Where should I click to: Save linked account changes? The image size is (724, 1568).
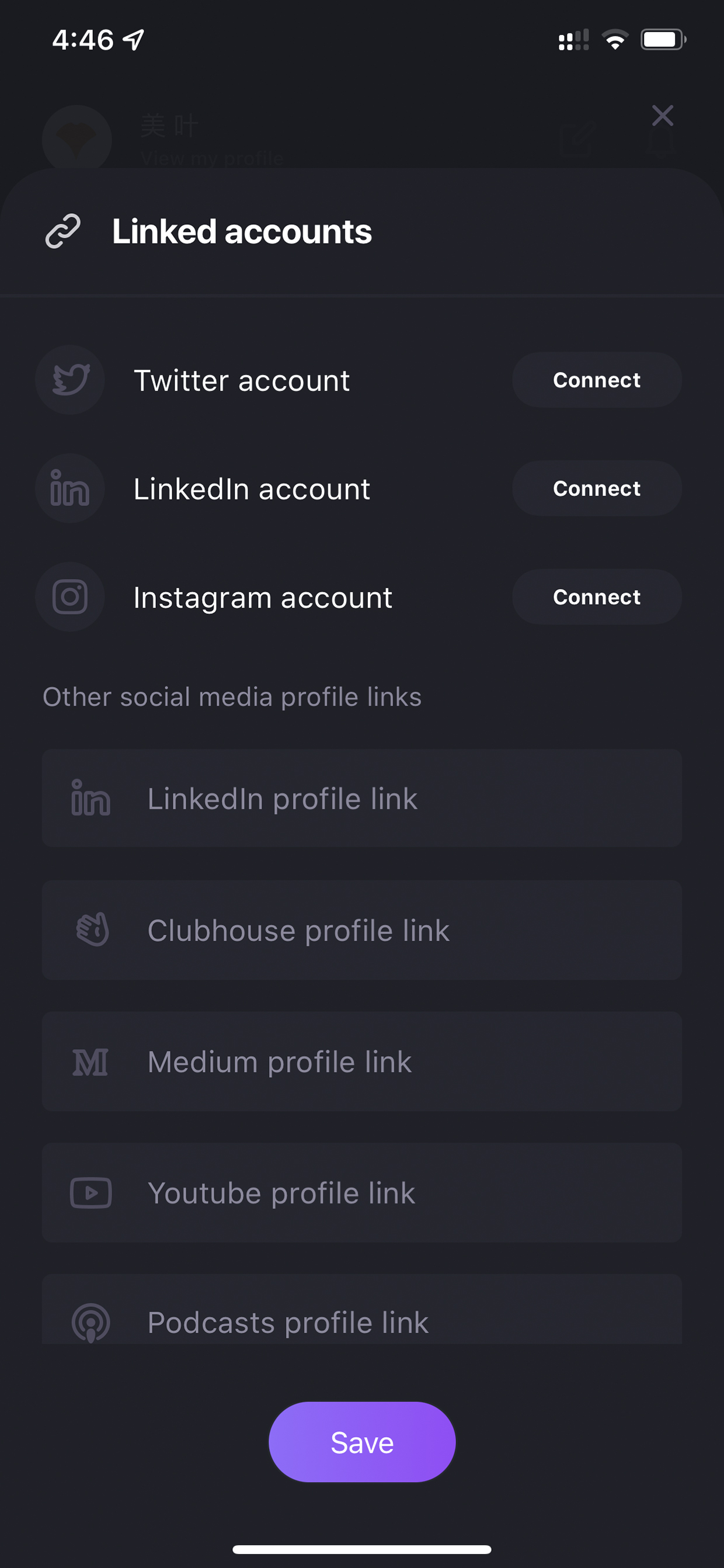[362, 1442]
